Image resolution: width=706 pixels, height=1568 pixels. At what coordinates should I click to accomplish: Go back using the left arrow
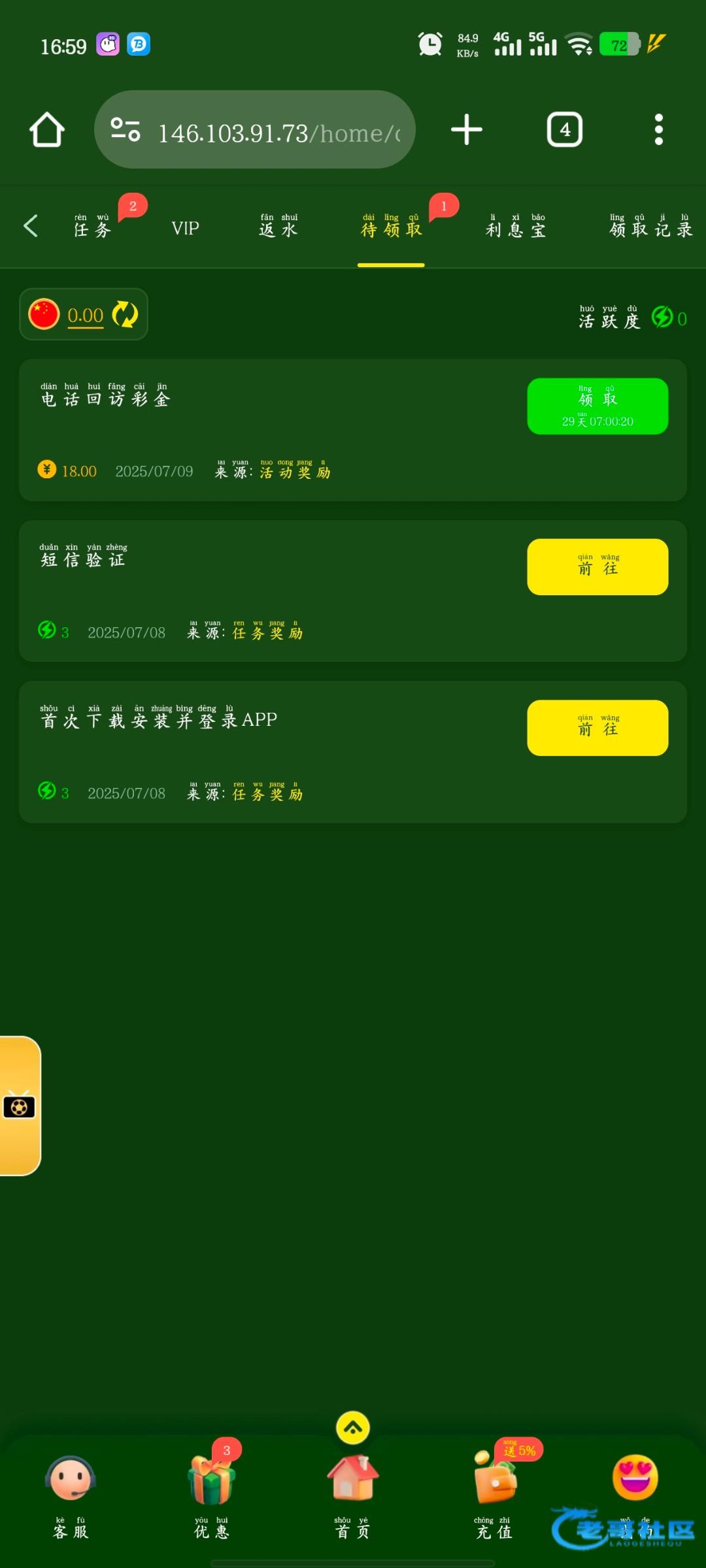point(31,226)
